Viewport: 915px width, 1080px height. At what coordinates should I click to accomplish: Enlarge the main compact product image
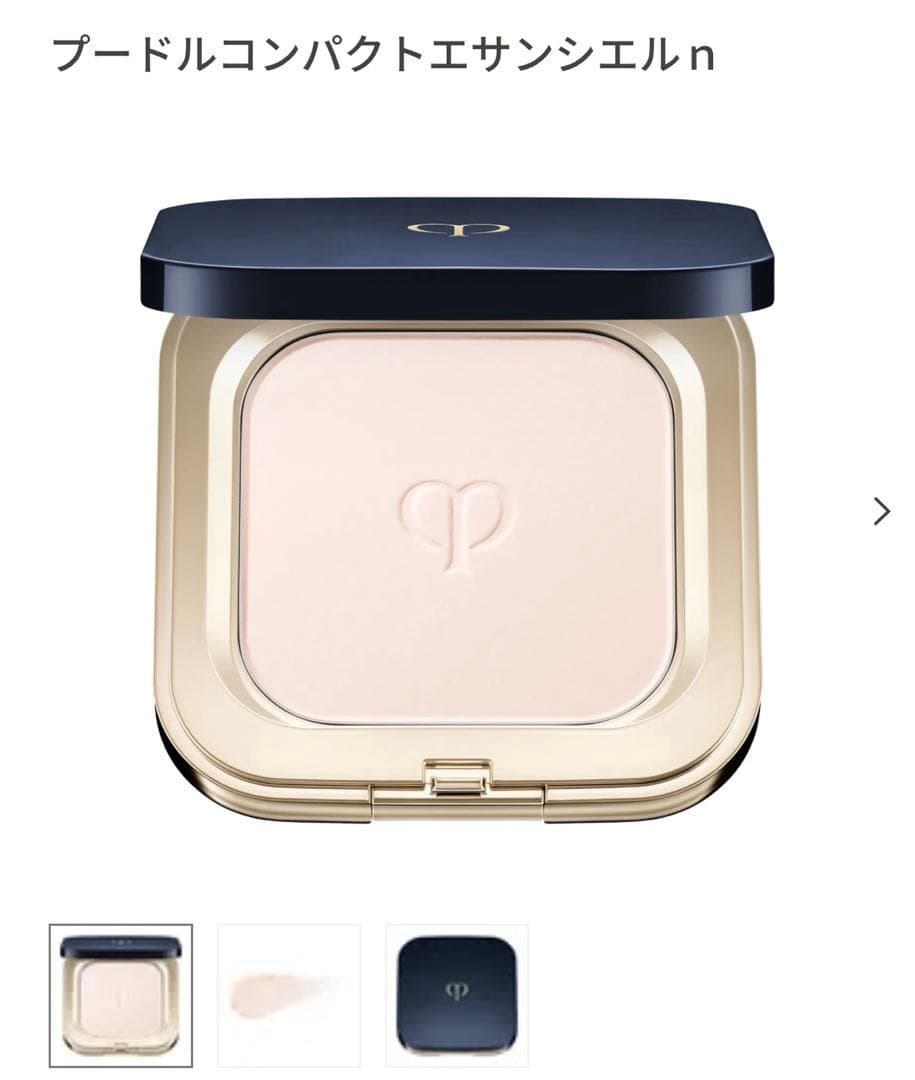click(457, 510)
